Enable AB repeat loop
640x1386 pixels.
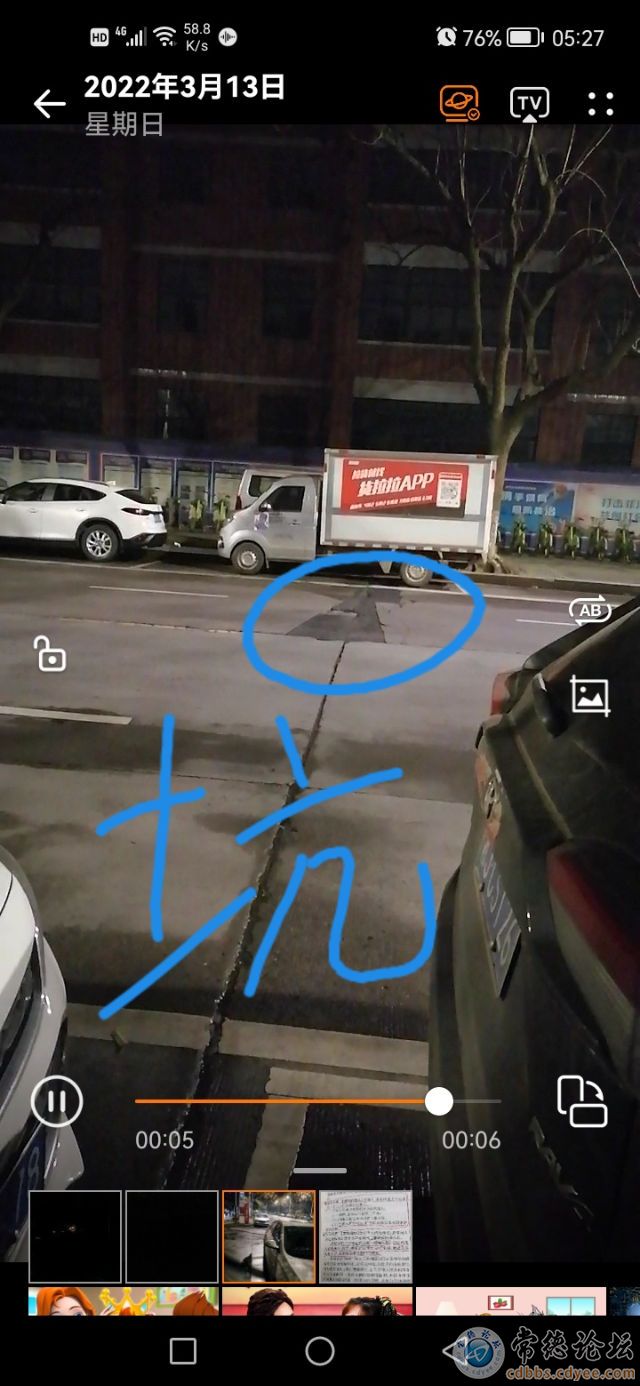click(x=590, y=610)
